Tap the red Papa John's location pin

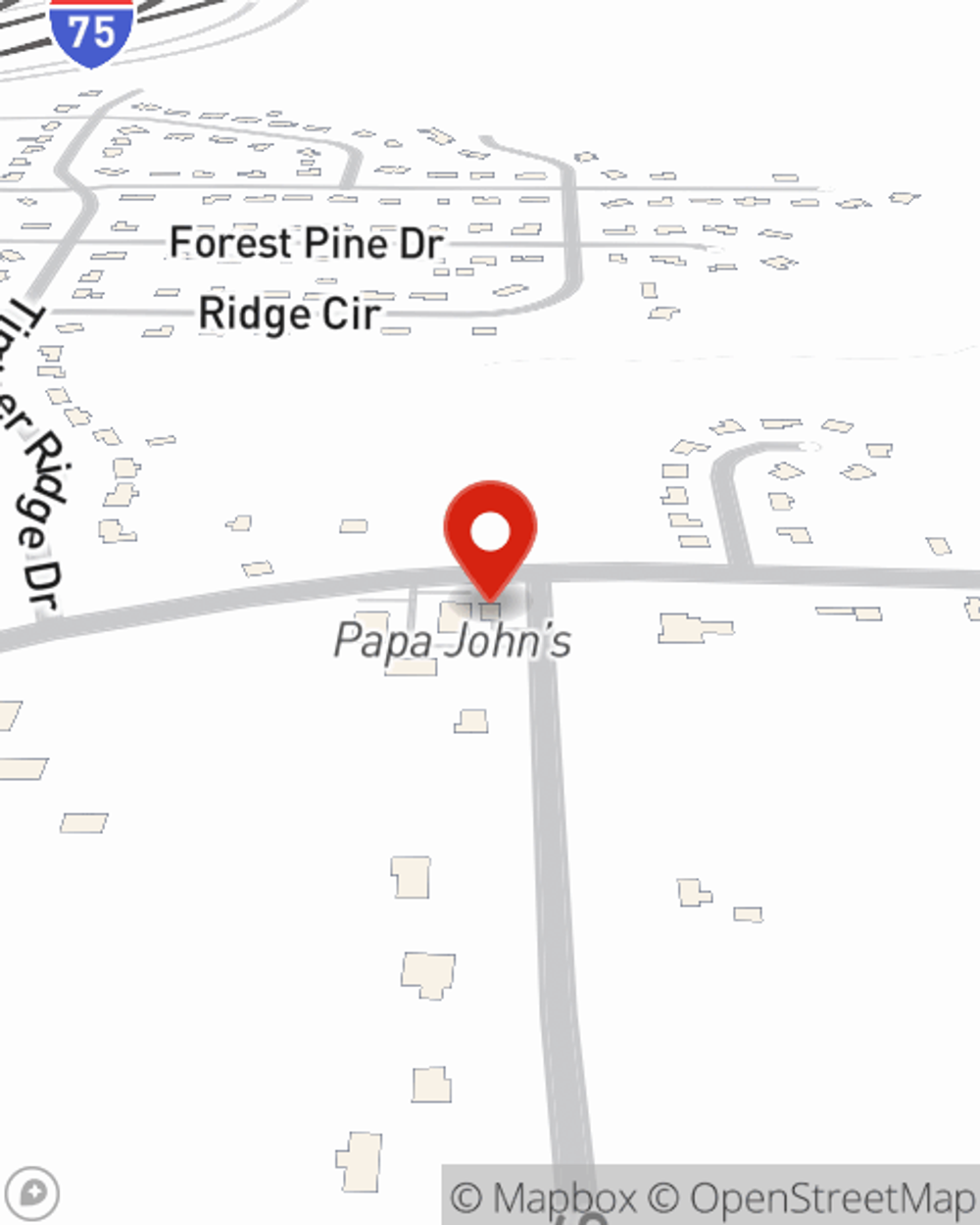pyautogui.click(x=490, y=535)
